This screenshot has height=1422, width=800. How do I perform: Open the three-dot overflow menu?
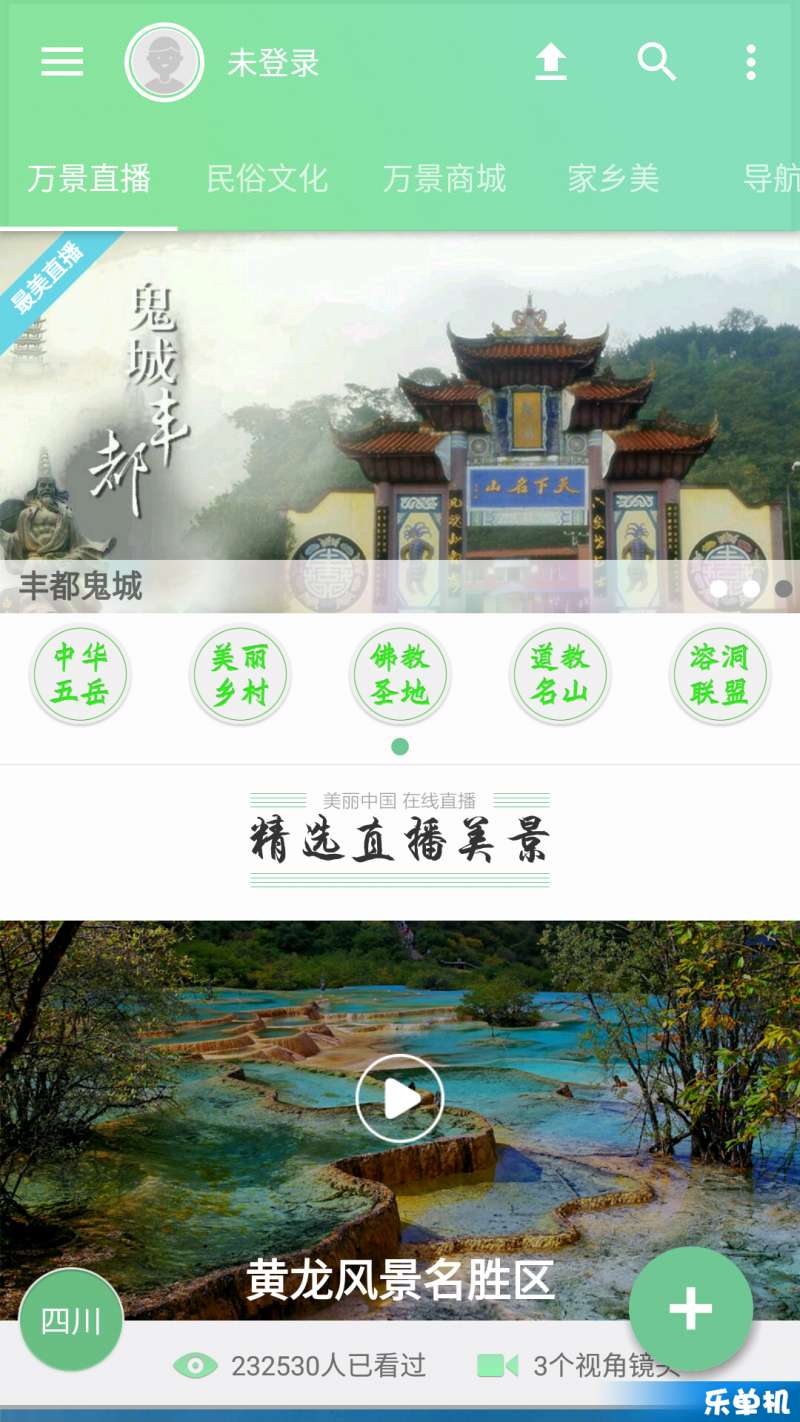[x=750, y=63]
